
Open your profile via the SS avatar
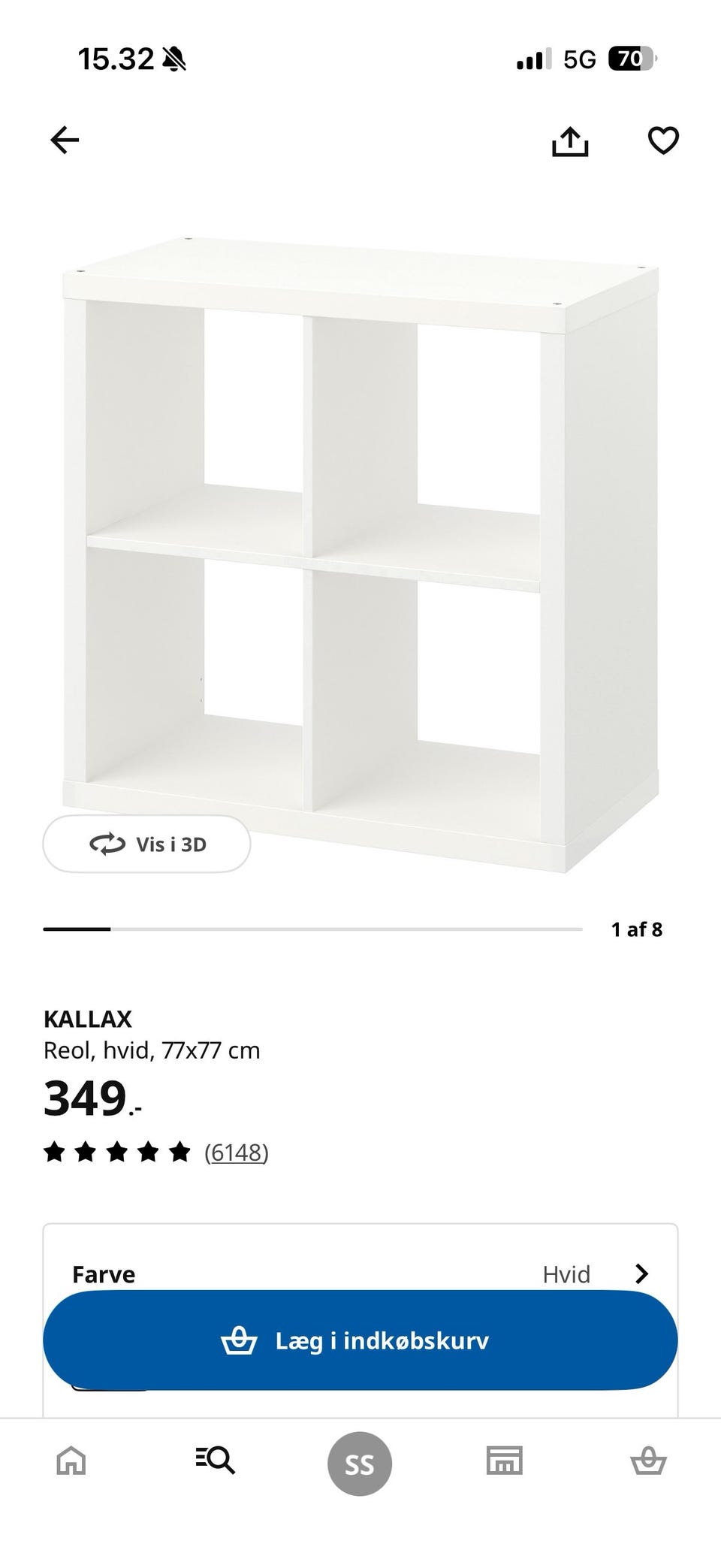pyautogui.click(x=360, y=1461)
